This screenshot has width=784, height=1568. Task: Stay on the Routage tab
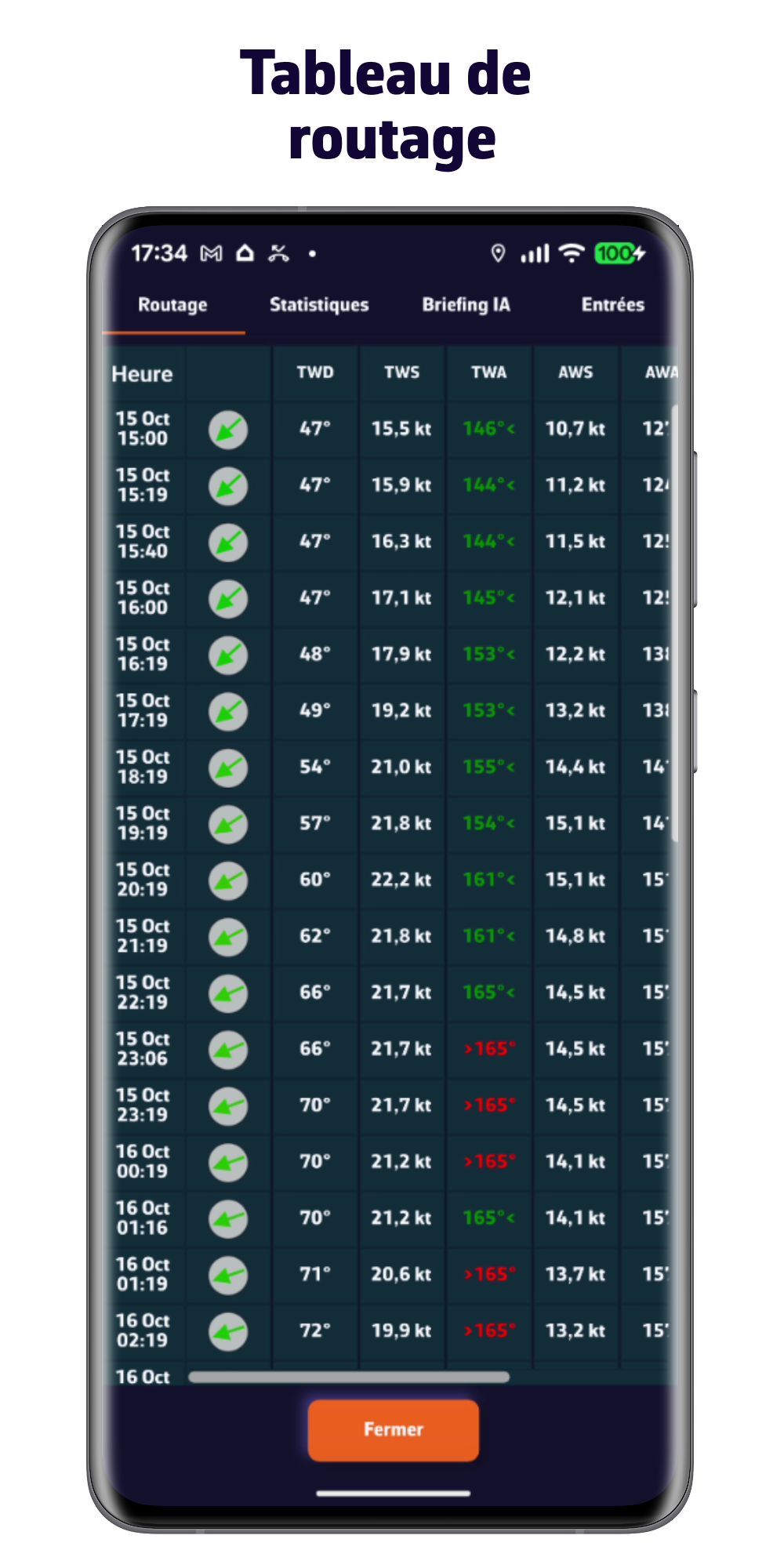click(x=172, y=304)
